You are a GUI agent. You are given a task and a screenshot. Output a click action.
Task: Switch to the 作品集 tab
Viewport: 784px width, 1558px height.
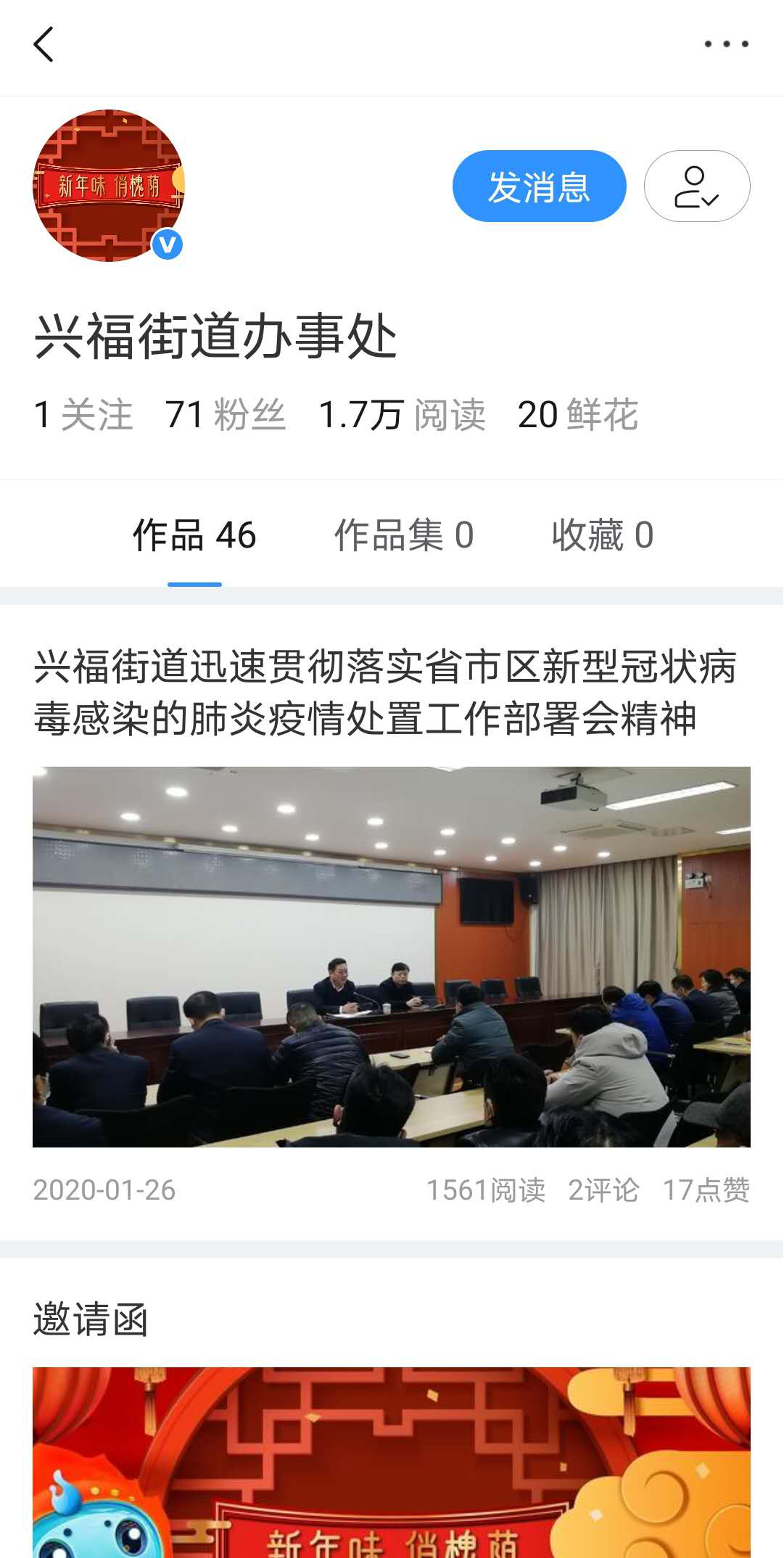point(403,535)
